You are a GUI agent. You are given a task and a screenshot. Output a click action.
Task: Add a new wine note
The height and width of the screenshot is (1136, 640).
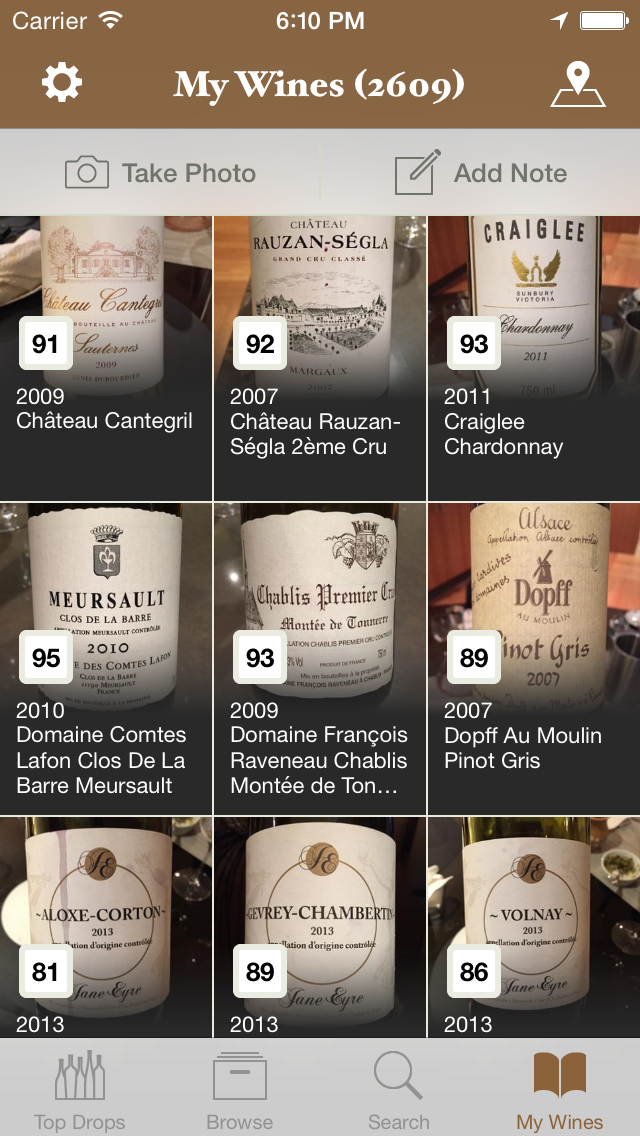pos(481,173)
